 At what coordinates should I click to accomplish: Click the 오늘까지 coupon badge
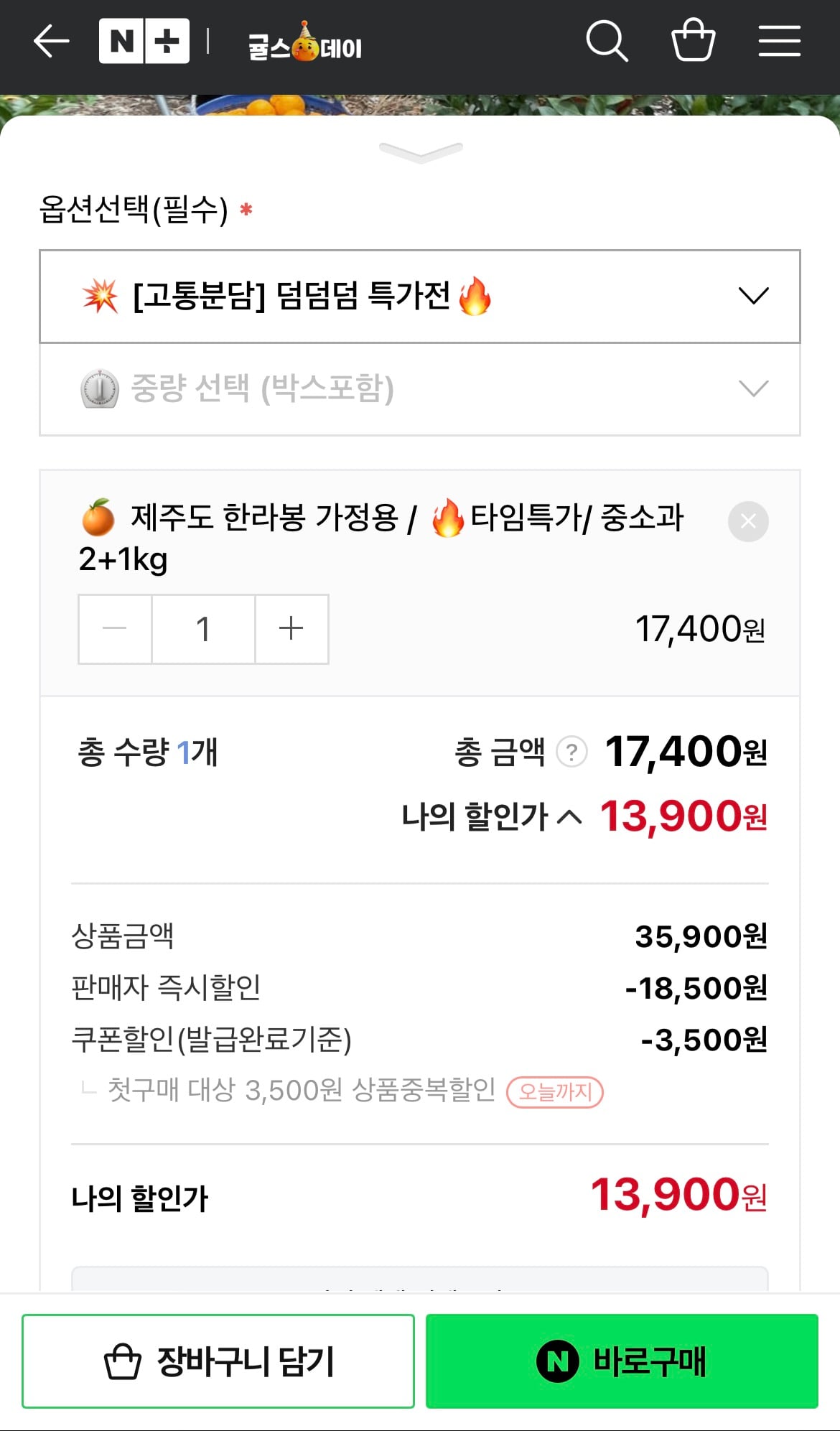555,1093
